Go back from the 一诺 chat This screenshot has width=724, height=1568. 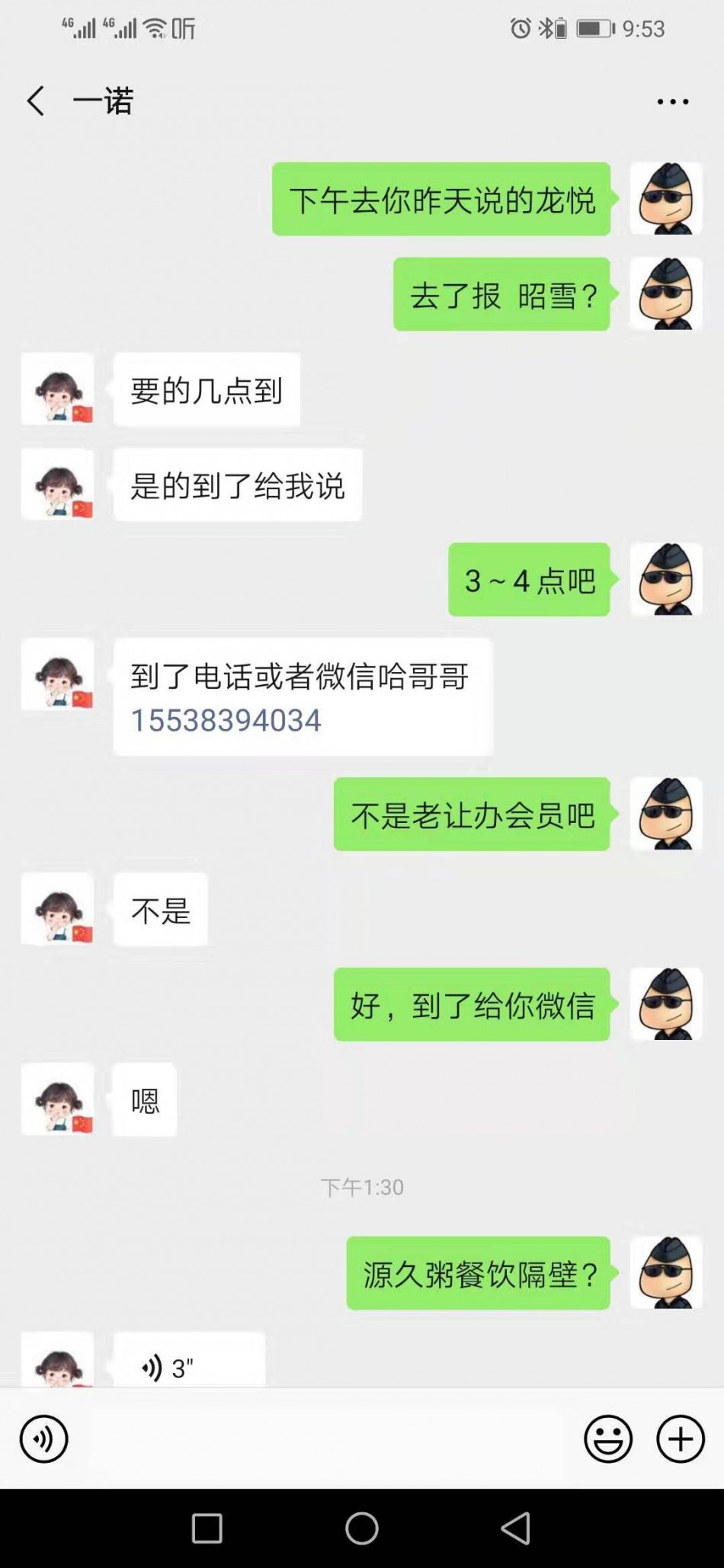[36, 101]
